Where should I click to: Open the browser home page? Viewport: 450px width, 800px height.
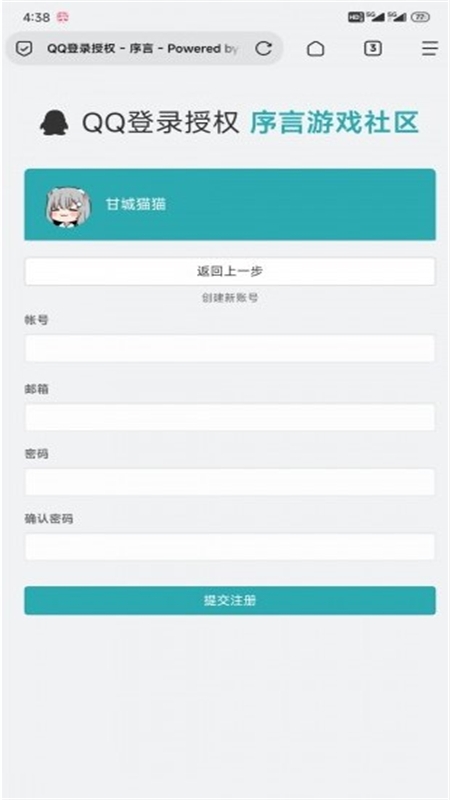pos(315,48)
